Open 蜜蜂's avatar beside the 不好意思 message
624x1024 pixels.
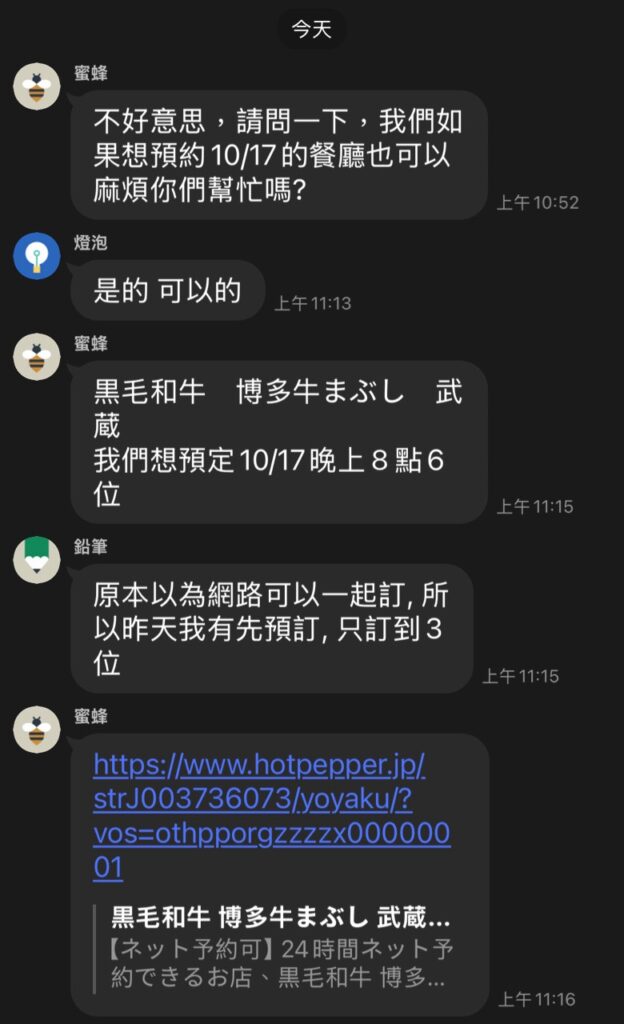pos(37,86)
